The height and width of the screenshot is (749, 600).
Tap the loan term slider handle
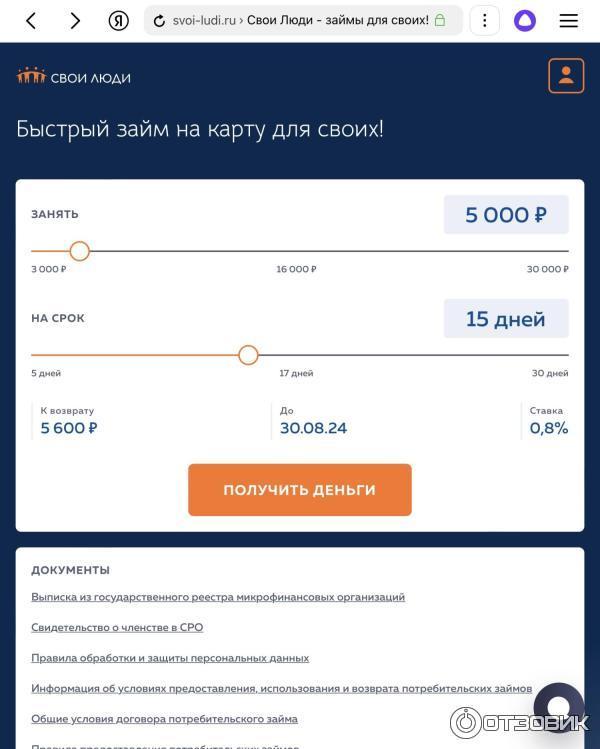tap(249, 355)
